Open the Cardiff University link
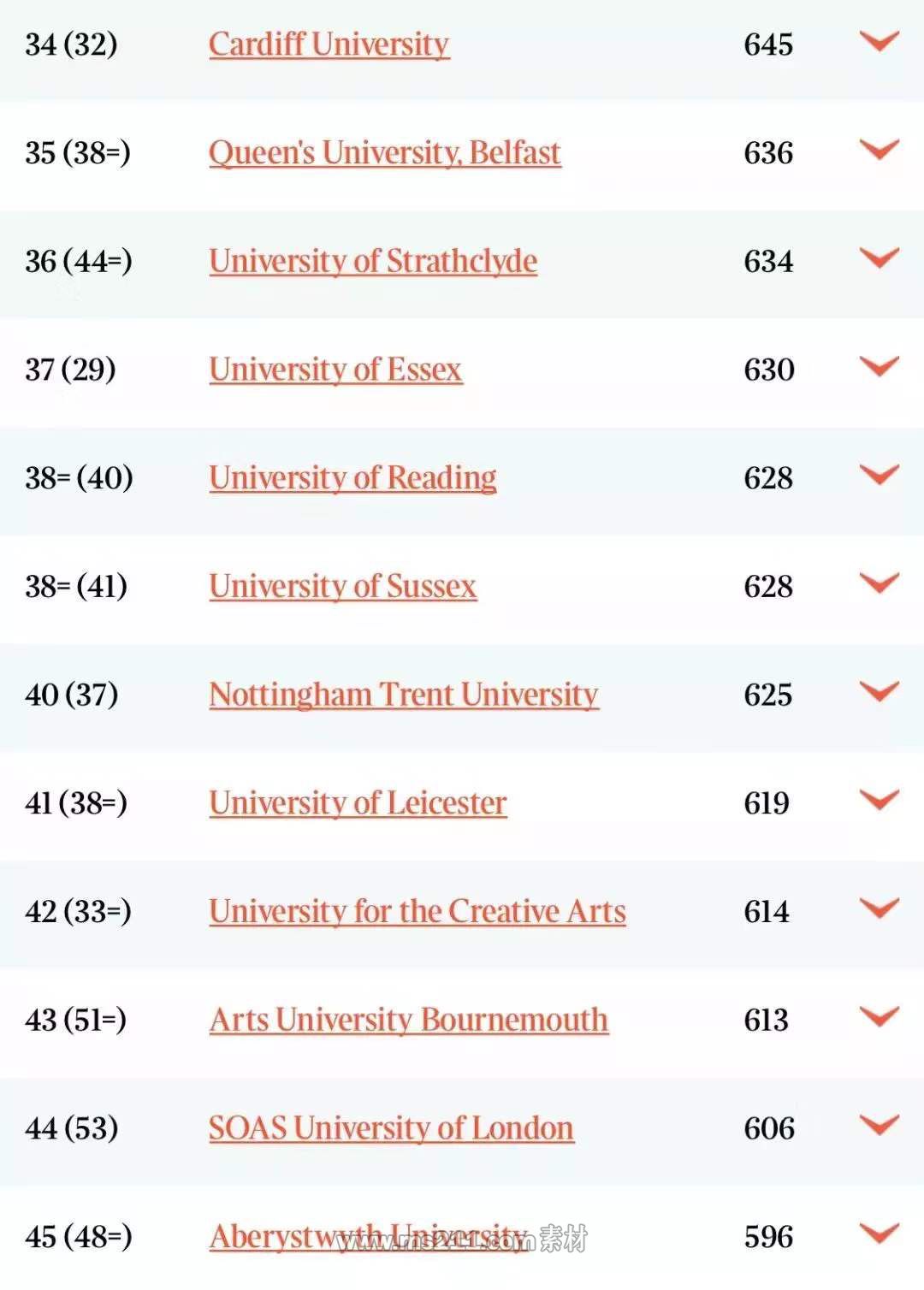The width and height of the screenshot is (924, 1290). pyautogui.click(x=329, y=44)
